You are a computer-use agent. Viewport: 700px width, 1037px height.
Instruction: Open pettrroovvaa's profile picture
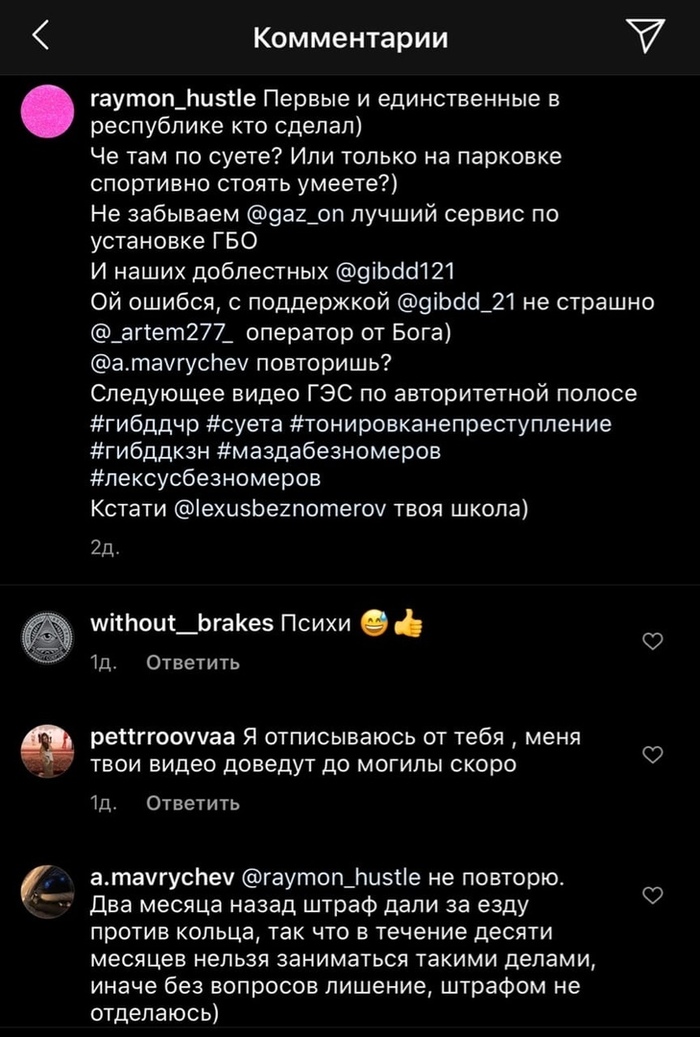click(x=47, y=751)
